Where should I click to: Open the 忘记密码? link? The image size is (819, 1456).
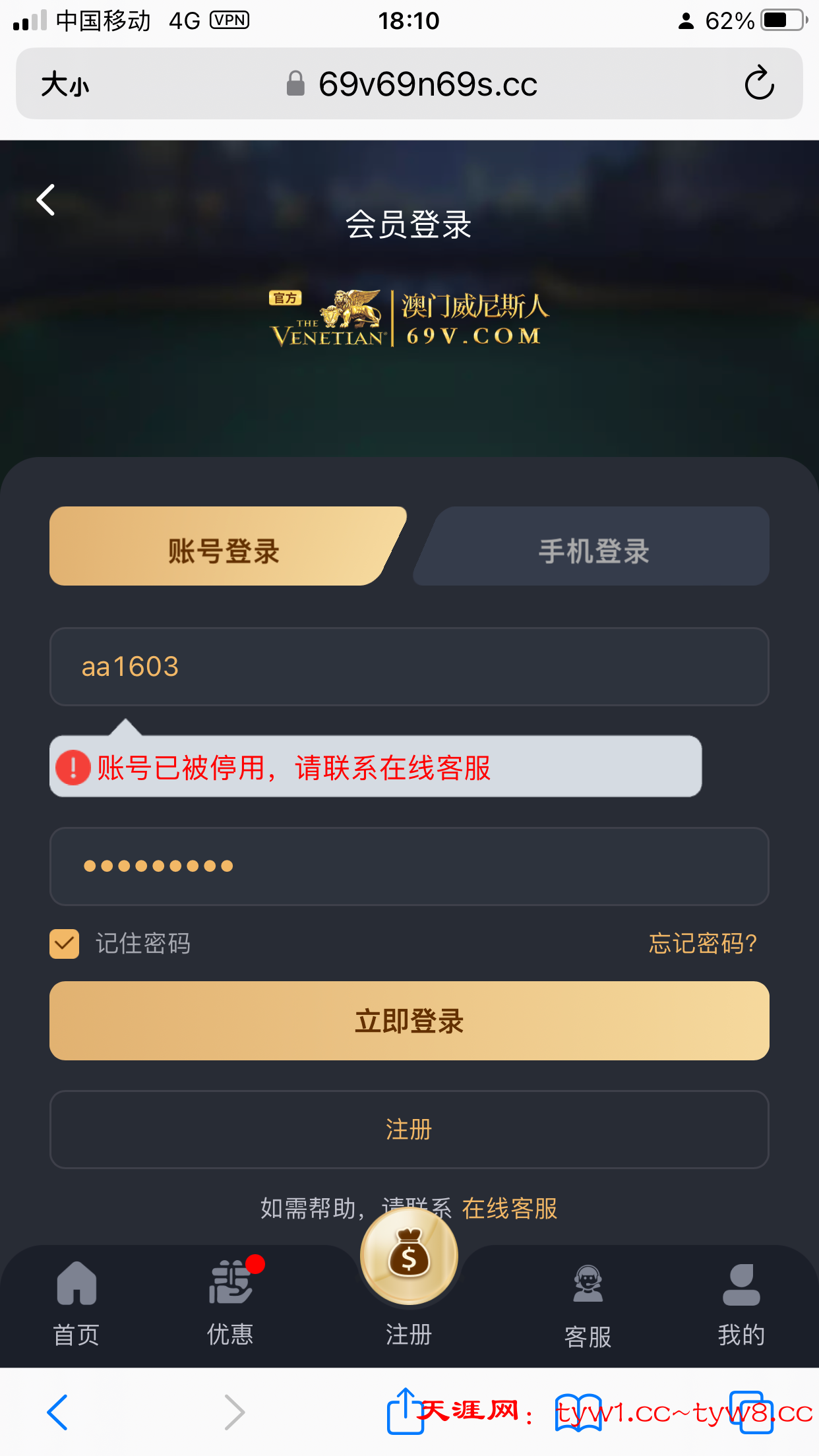coord(702,944)
